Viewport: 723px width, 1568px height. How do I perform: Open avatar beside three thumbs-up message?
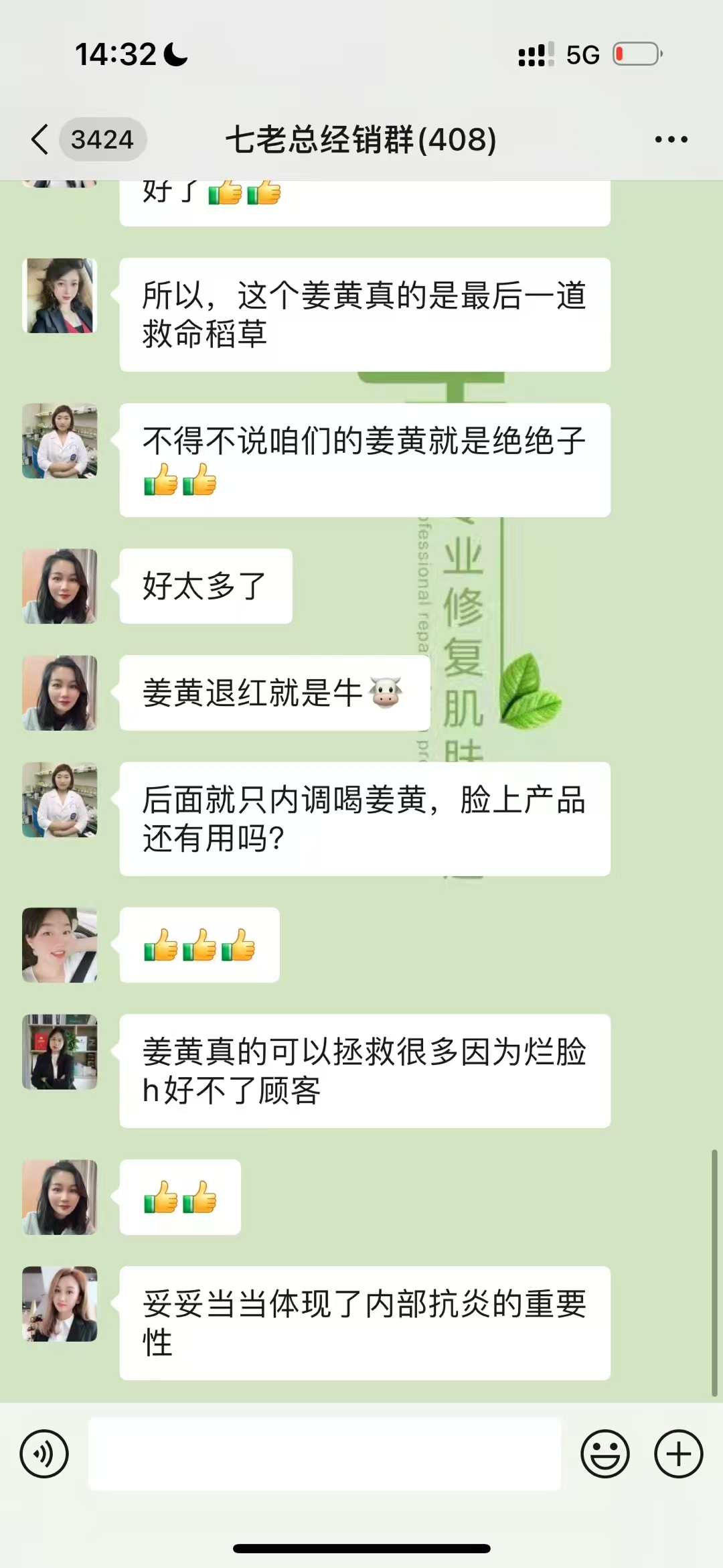(x=60, y=945)
